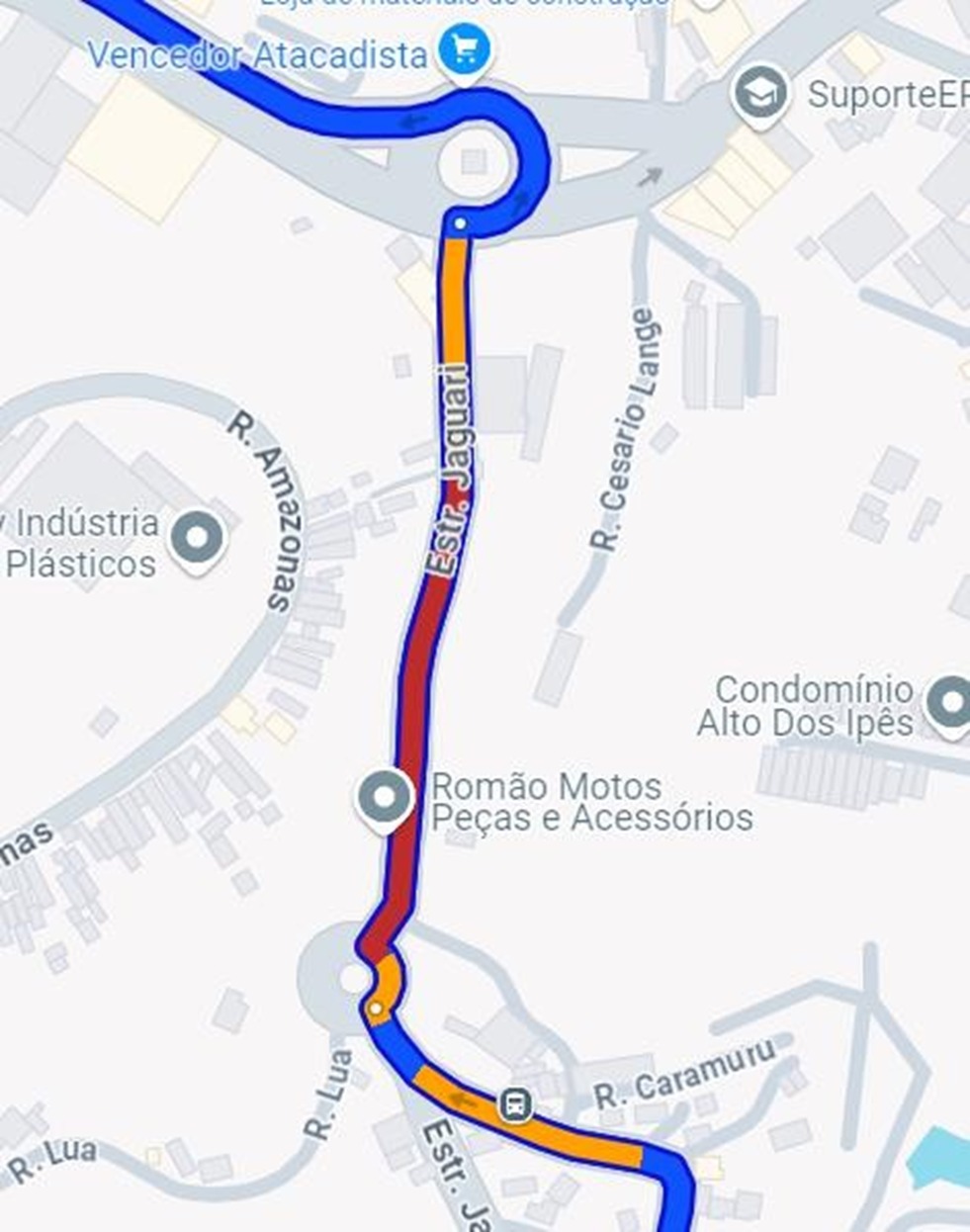This screenshot has width=970, height=1232.
Task: Tap the bus stop icon near R. Caramuru
Action: pyautogui.click(x=515, y=1102)
